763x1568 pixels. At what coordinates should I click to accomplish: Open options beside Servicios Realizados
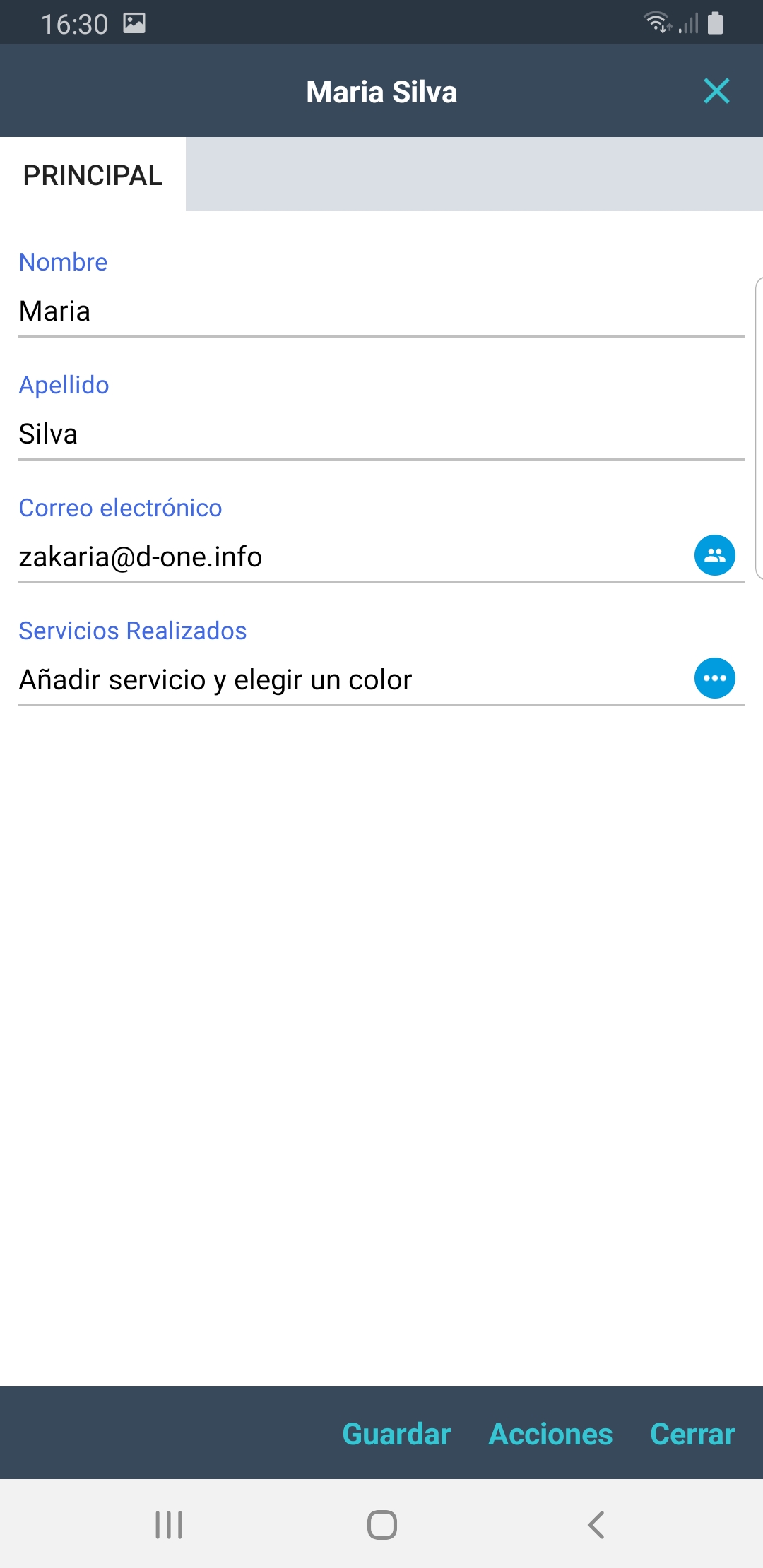pyautogui.click(x=714, y=678)
